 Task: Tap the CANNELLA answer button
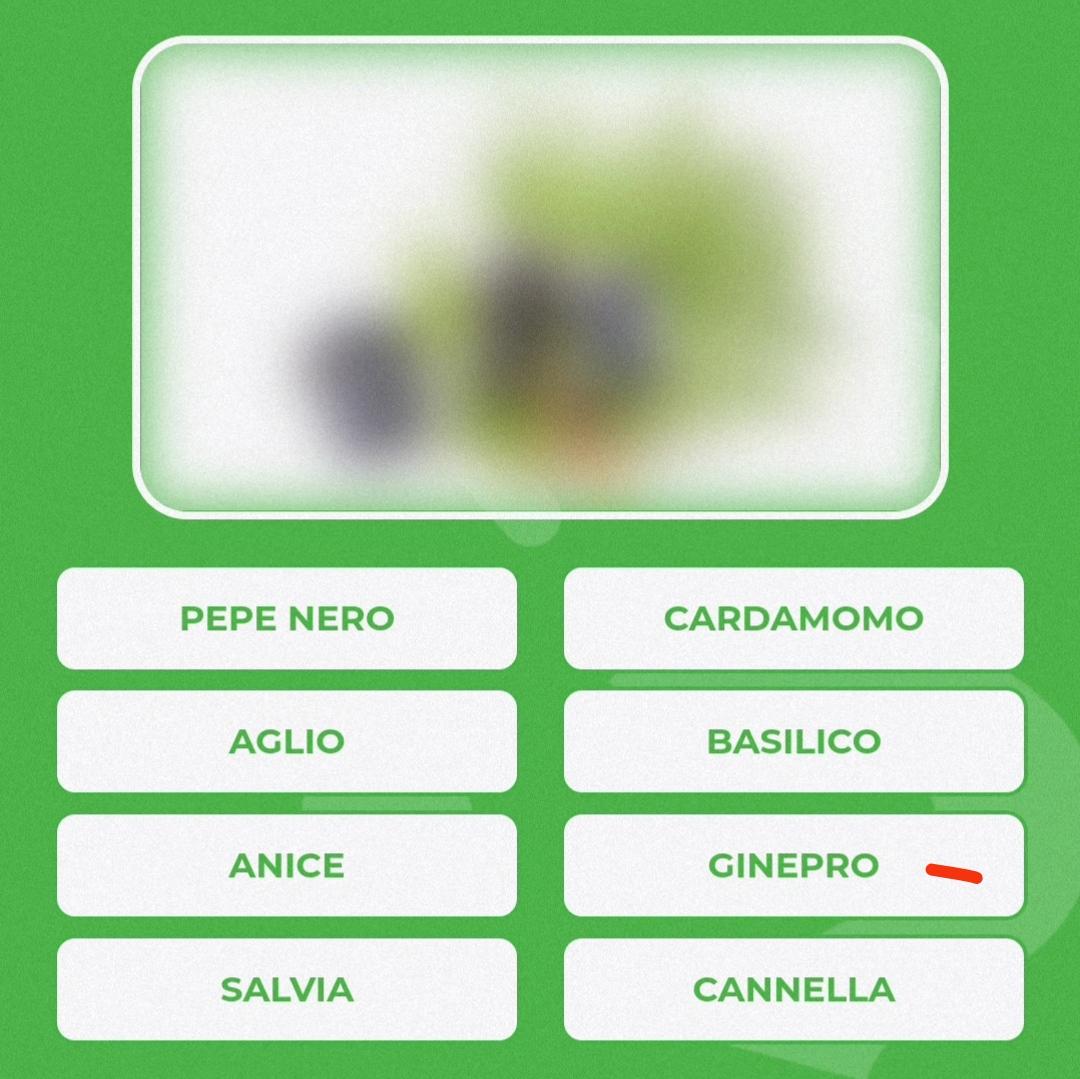click(793, 989)
